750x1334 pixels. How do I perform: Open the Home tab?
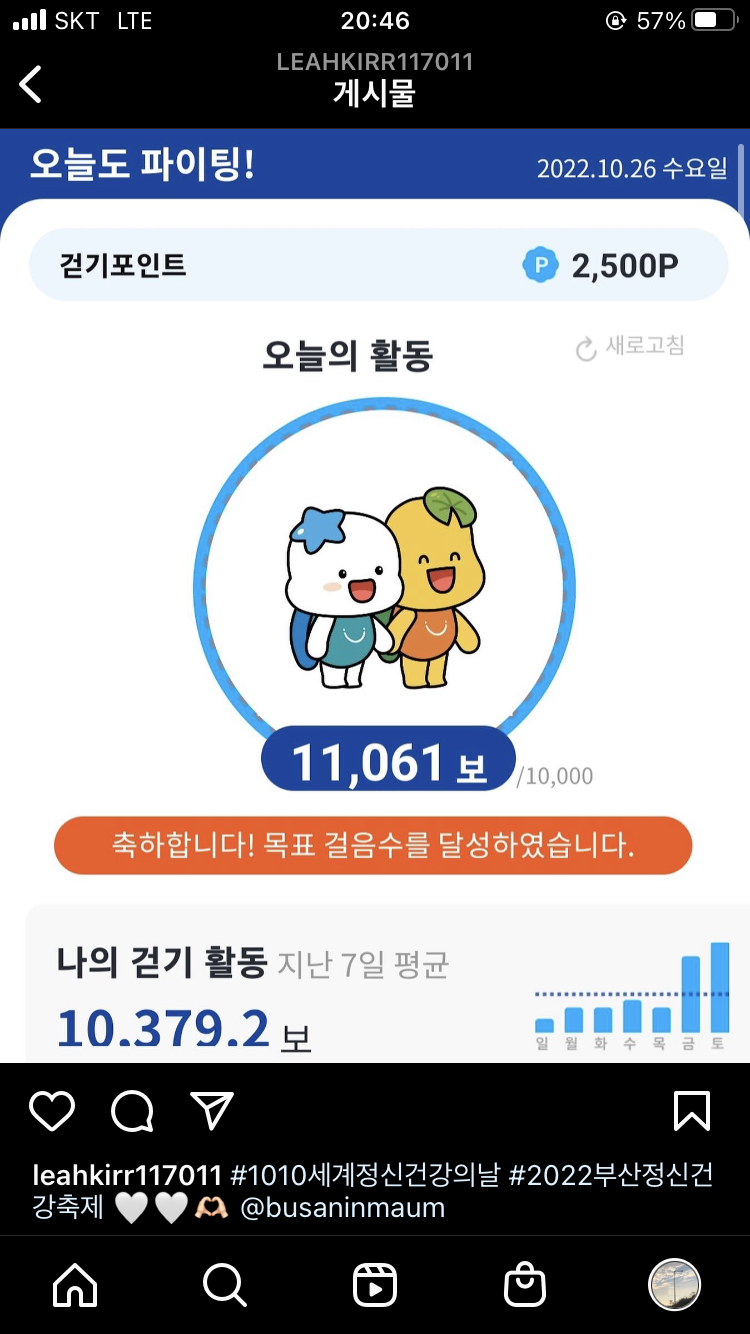click(x=75, y=1284)
